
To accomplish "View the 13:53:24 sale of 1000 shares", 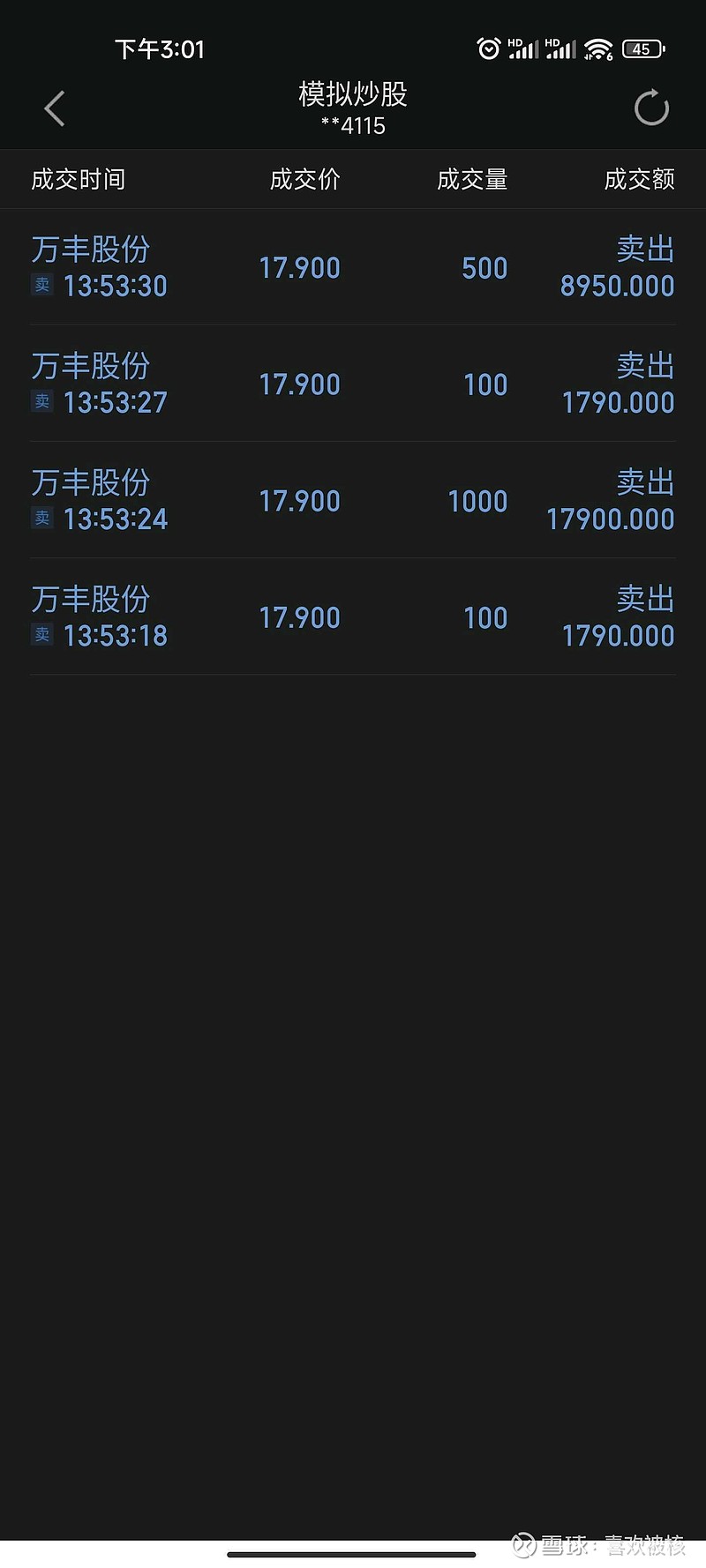I will pyautogui.click(x=353, y=500).
